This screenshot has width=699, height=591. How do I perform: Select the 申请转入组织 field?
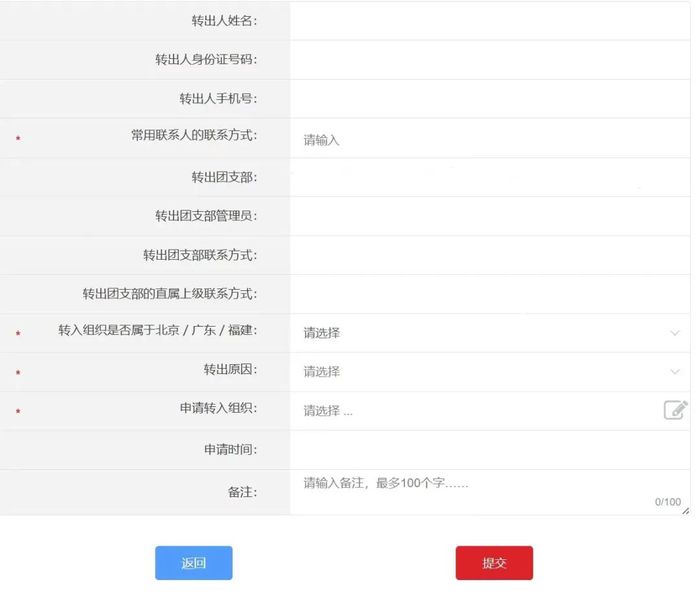tap(470, 411)
